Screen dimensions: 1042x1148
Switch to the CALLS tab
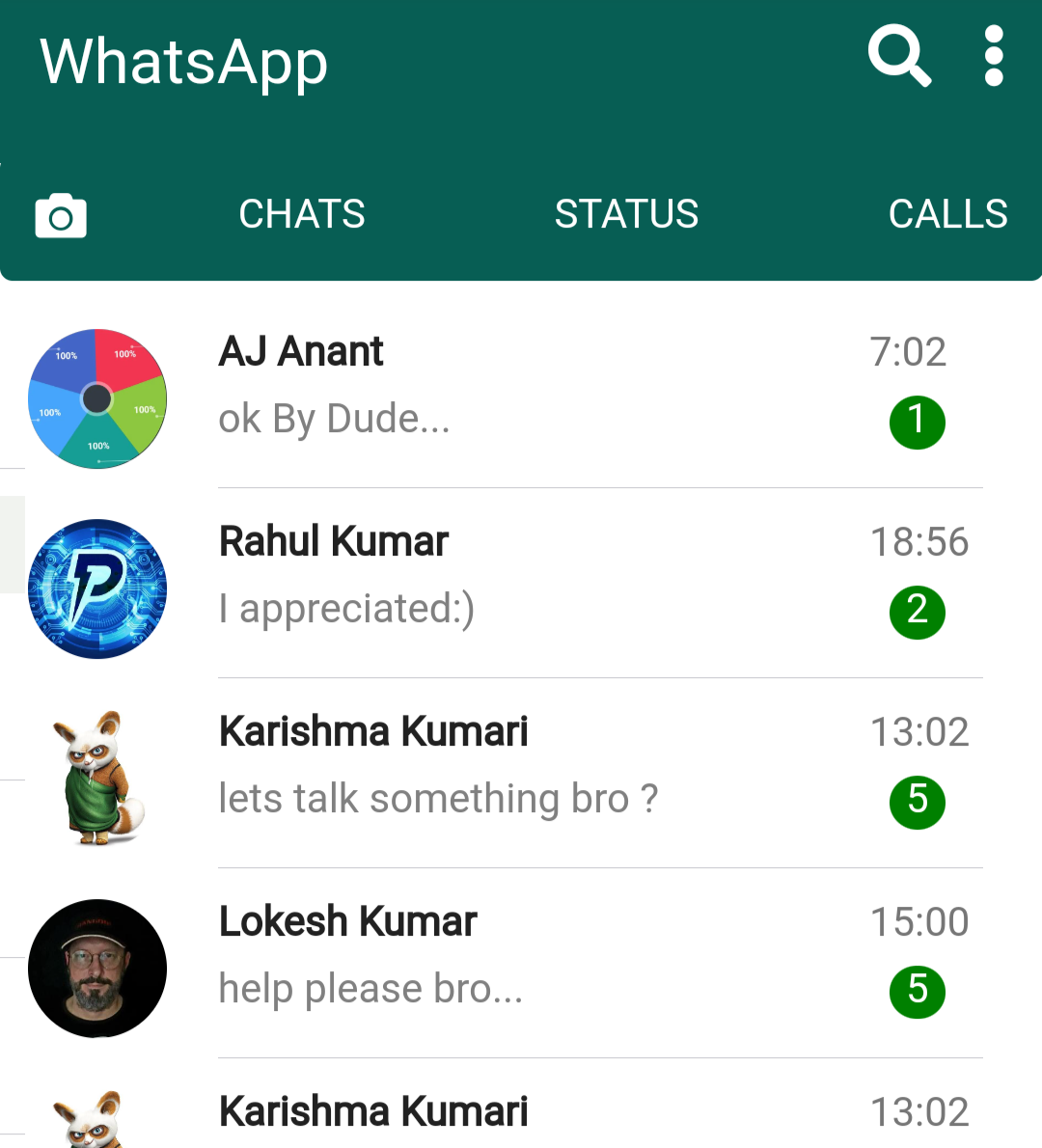947,213
